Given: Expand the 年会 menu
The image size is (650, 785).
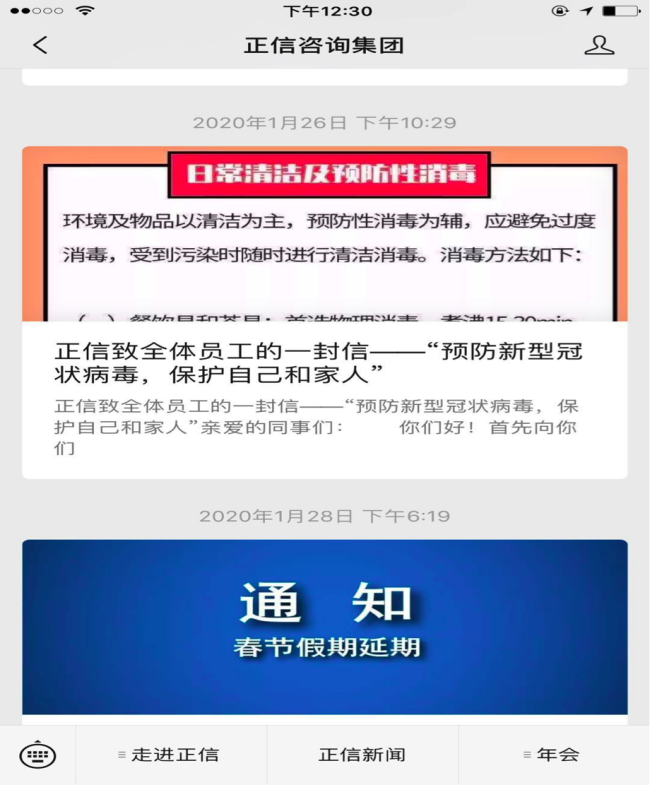Looking at the screenshot, I should click(x=553, y=755).
